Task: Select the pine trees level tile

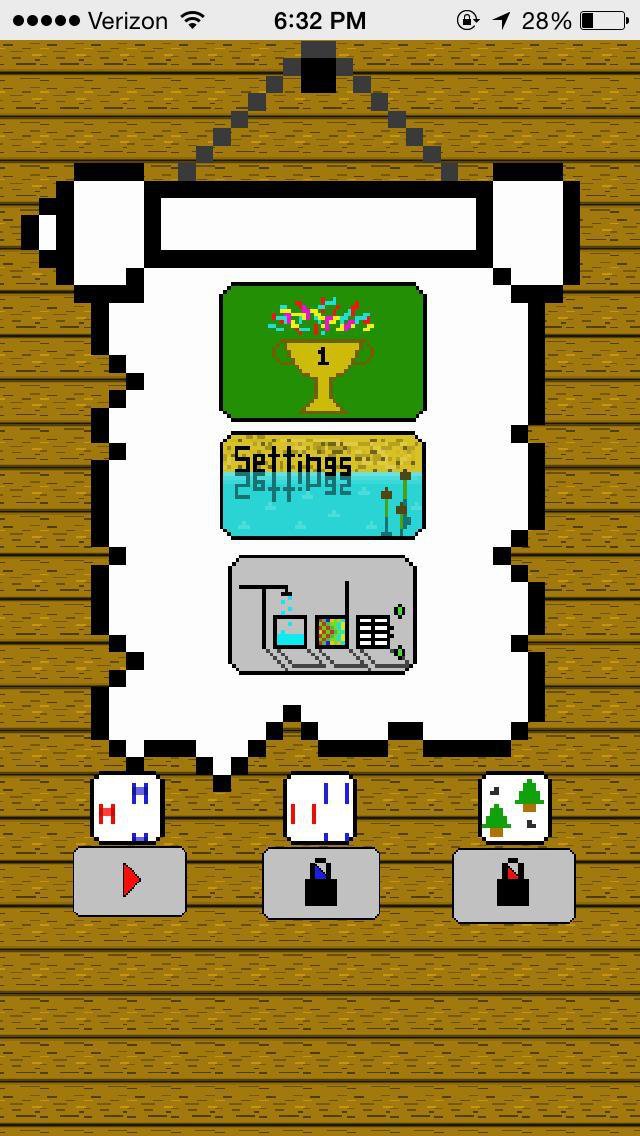Action: click(514, 807)
